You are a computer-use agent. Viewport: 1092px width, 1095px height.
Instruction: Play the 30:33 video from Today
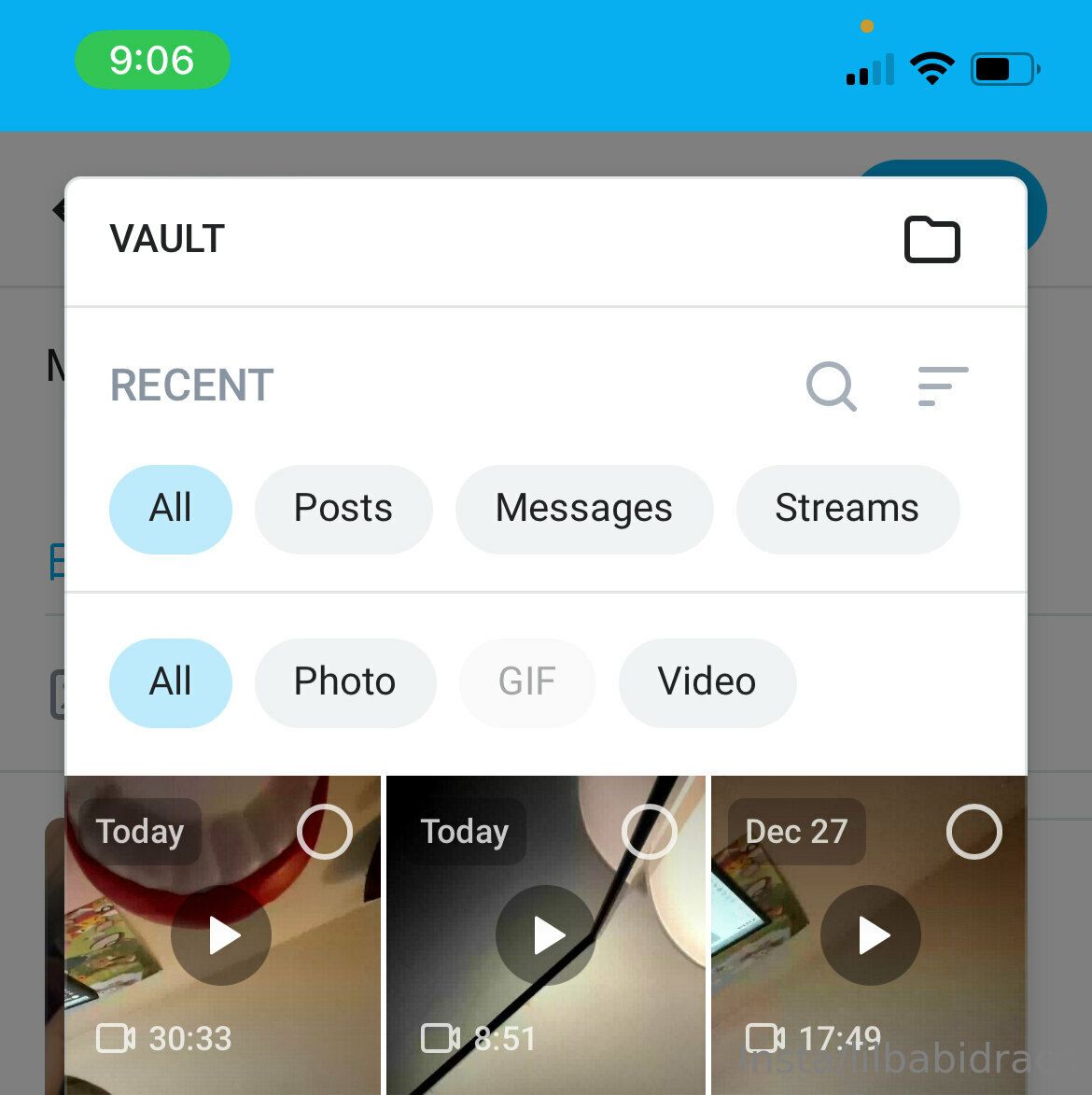[222, 935]
